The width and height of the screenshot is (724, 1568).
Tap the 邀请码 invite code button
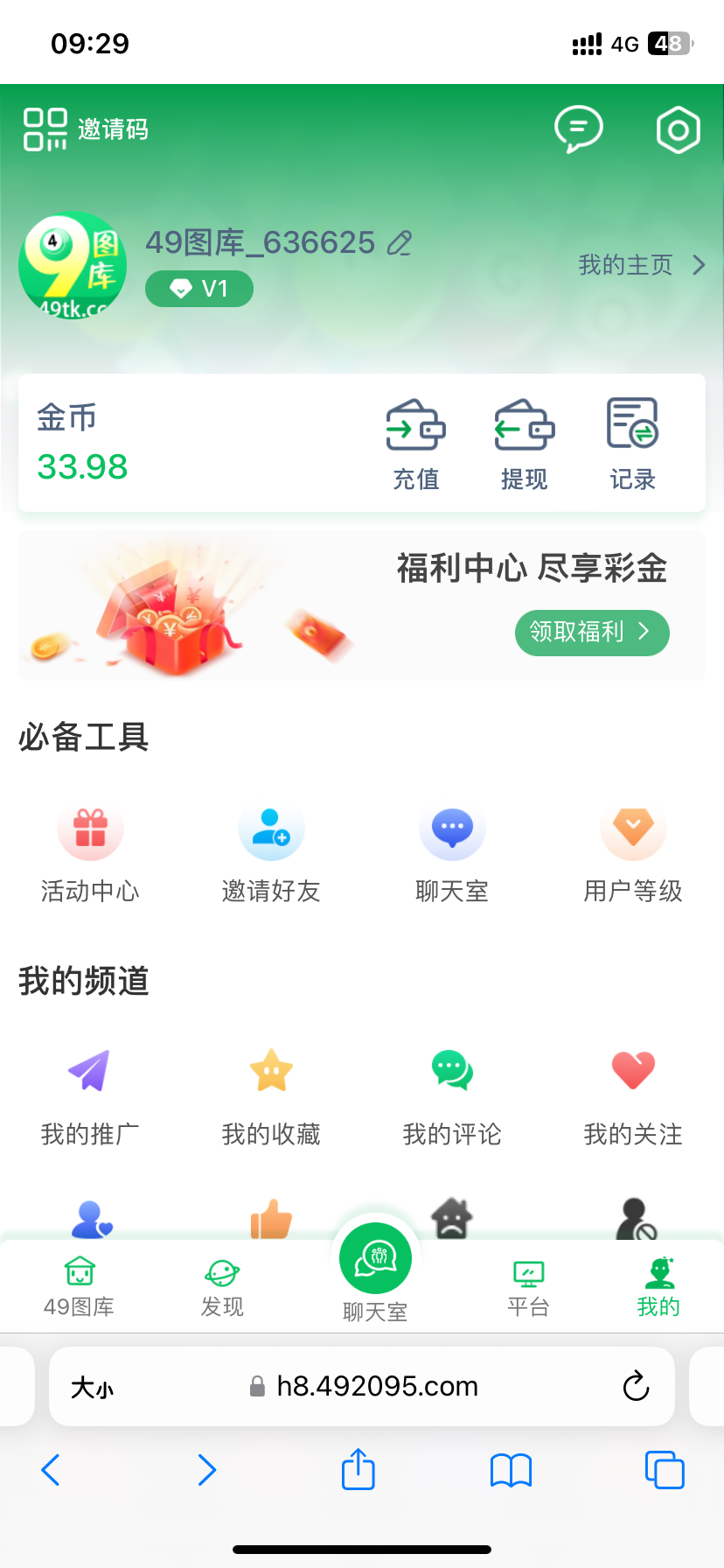(86, 129)
